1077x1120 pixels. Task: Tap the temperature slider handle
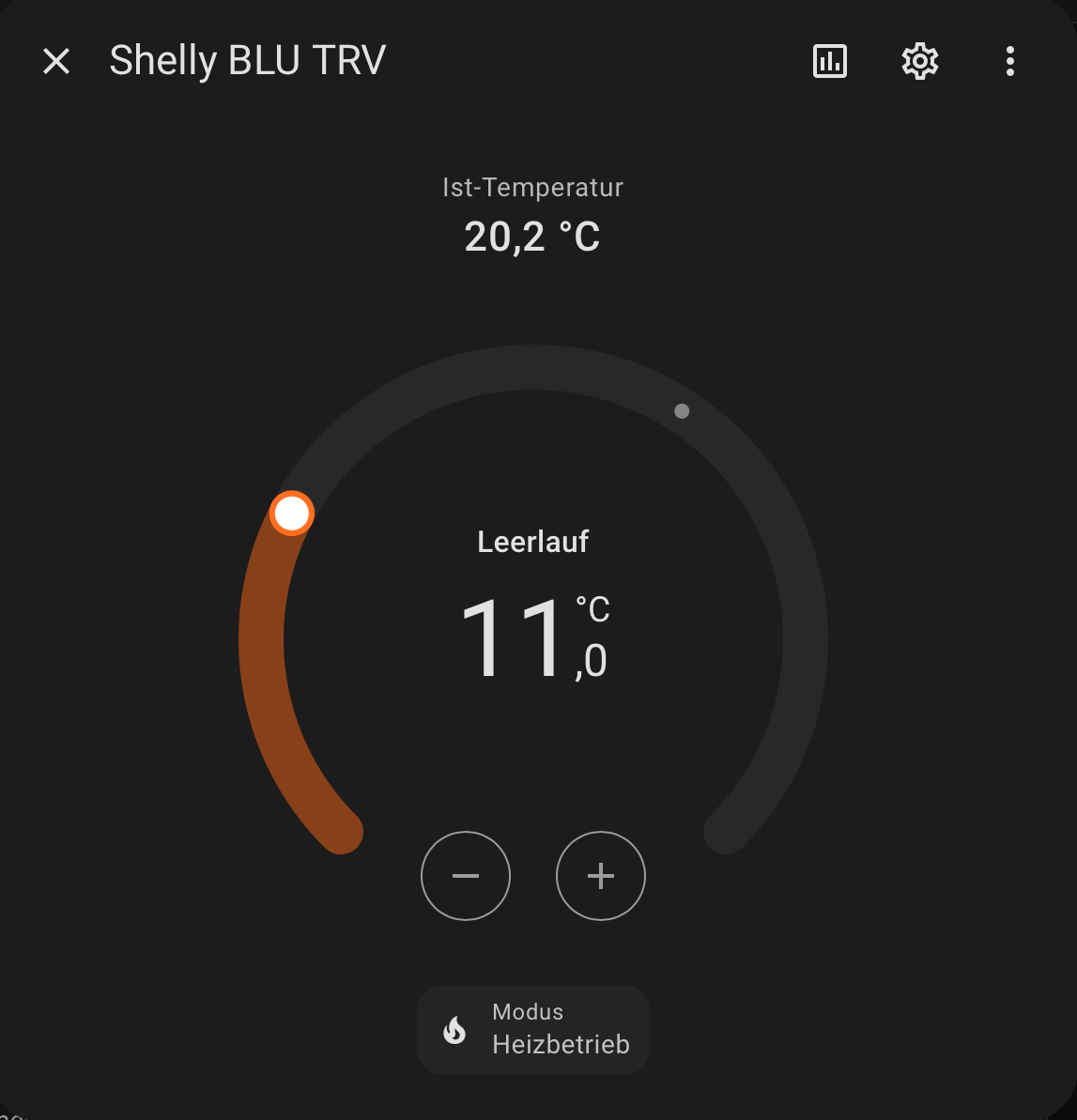291,514
